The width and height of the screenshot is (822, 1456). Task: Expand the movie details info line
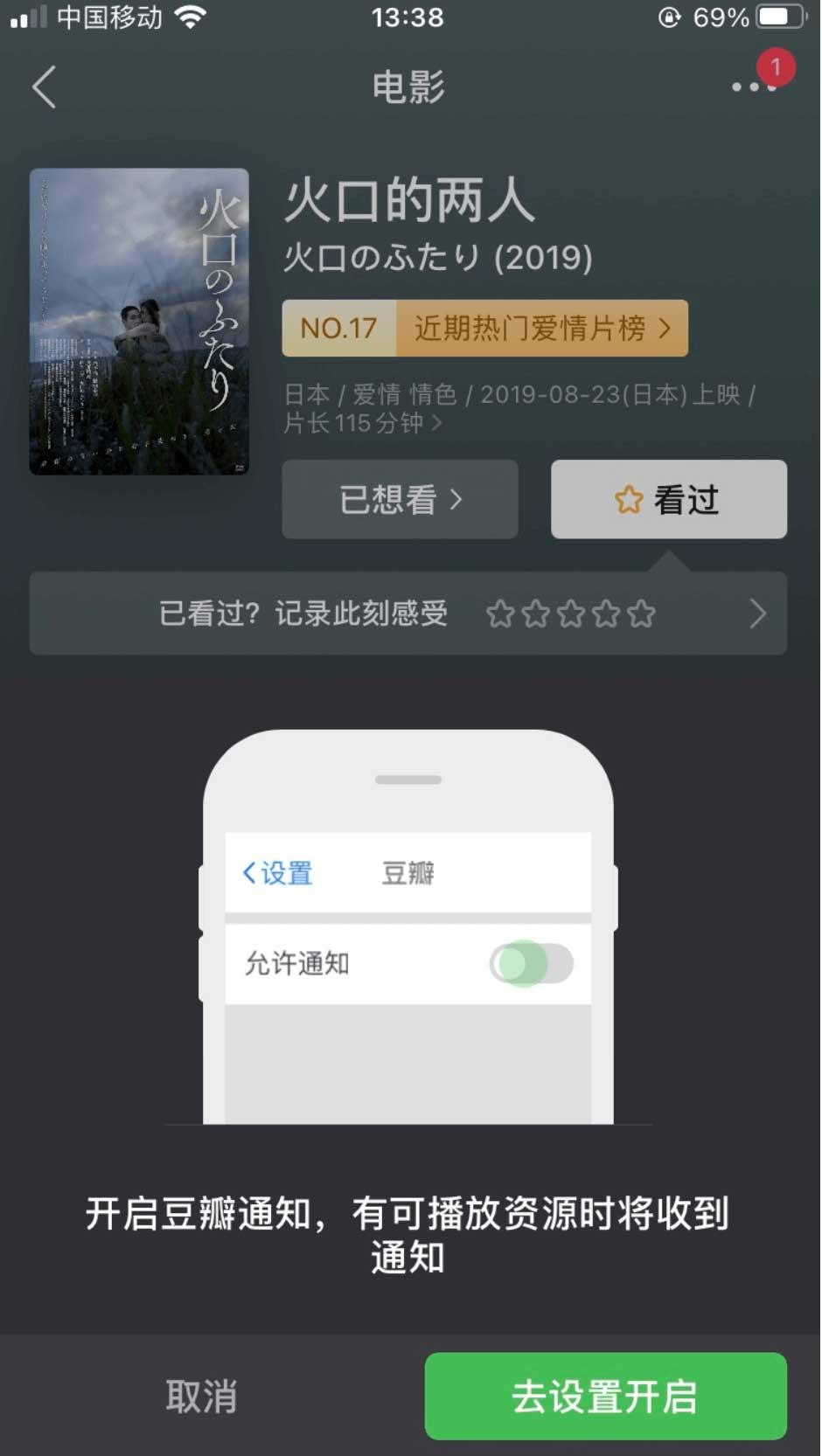pyautogui.click(x=519, y=409)
